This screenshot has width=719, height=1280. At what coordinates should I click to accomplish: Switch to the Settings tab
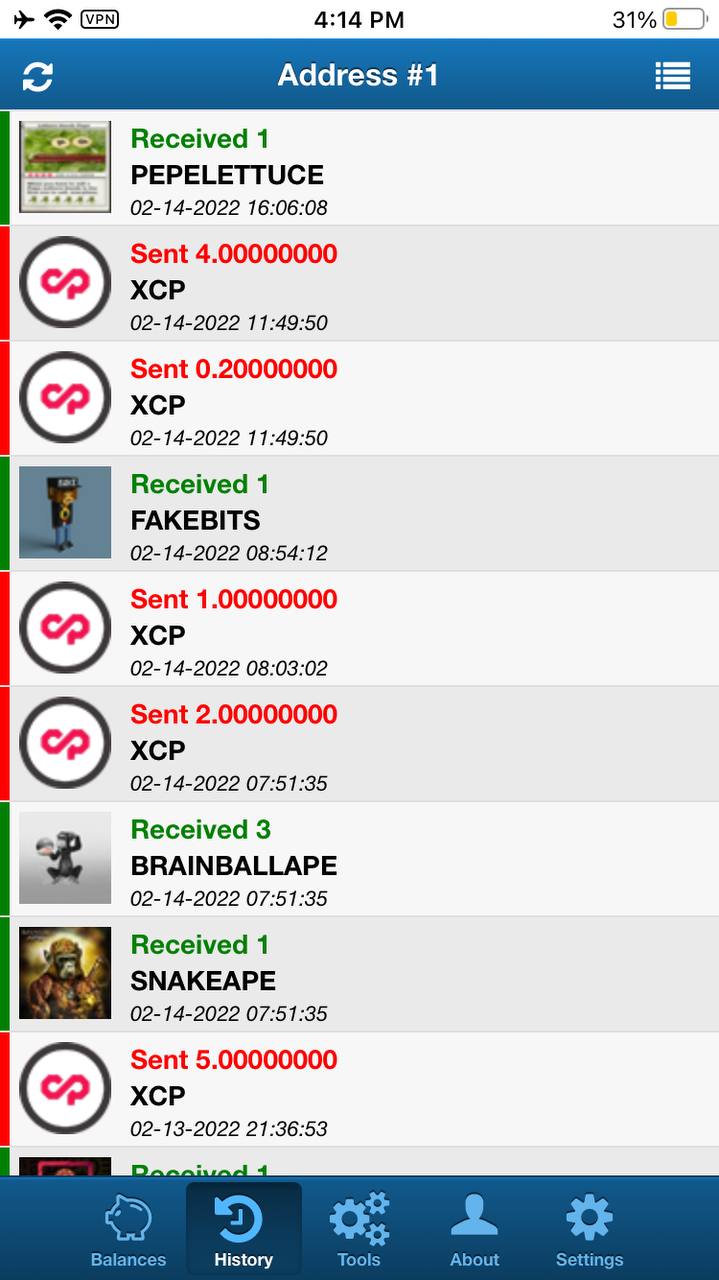[589, 1230]
